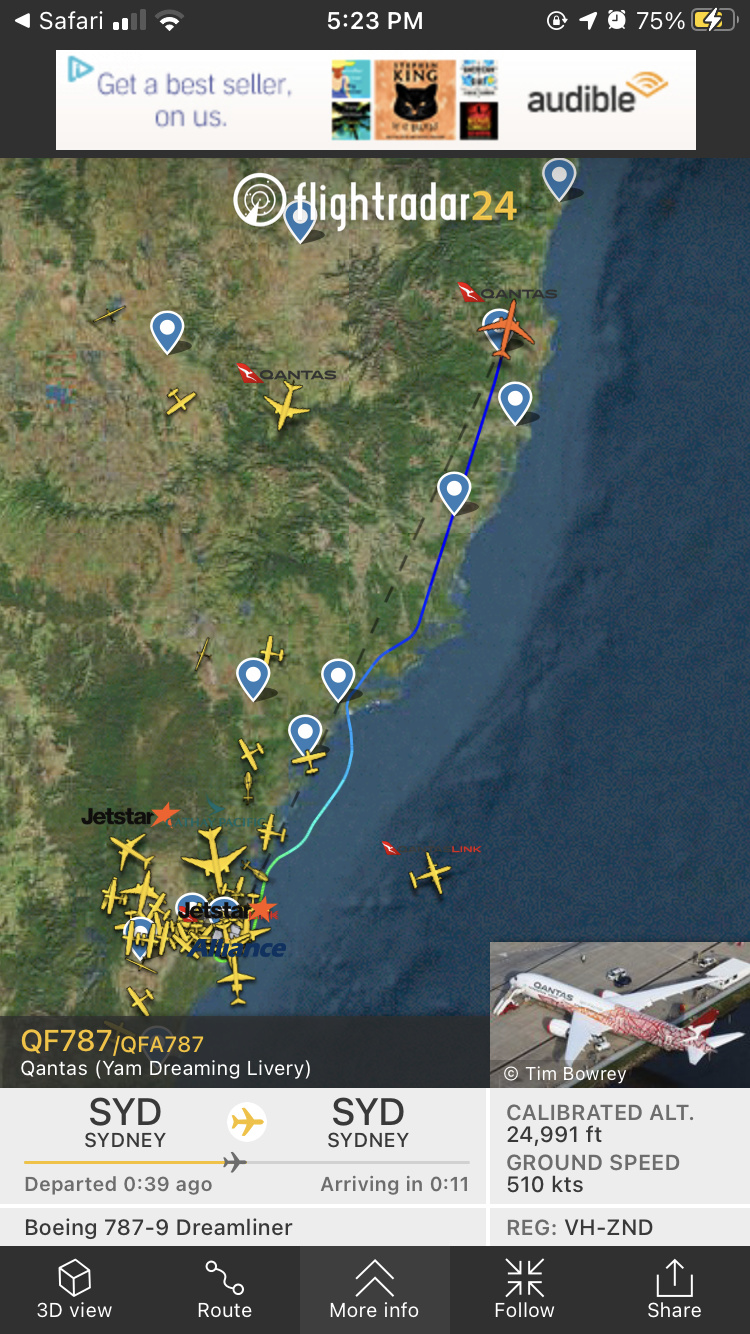Follow this flight on map
This screenshot has width=750, height=1334.
coord(524,1290)
